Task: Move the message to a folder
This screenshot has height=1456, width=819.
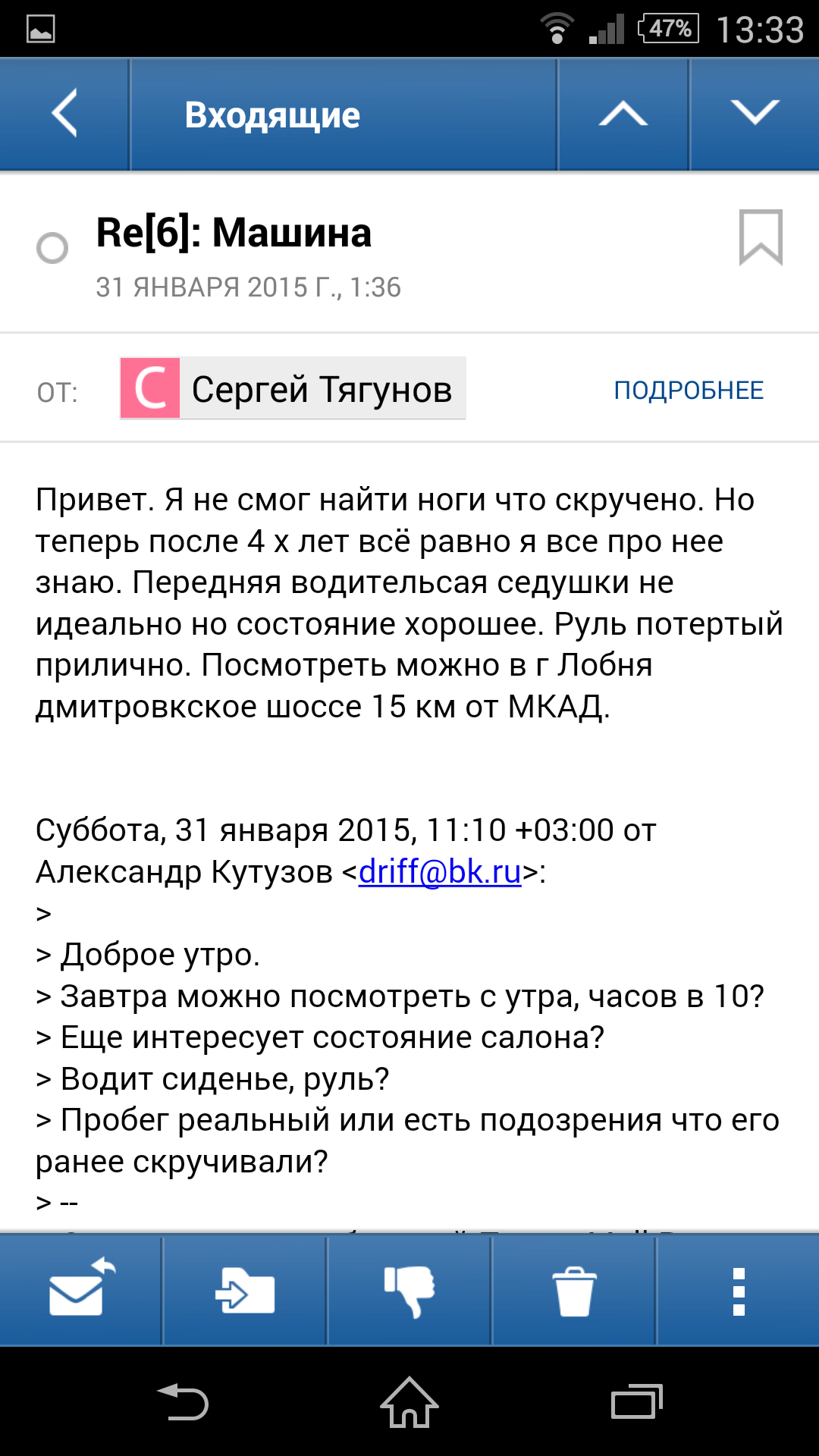Action: pyautogui.click(x=245, y=1289)
